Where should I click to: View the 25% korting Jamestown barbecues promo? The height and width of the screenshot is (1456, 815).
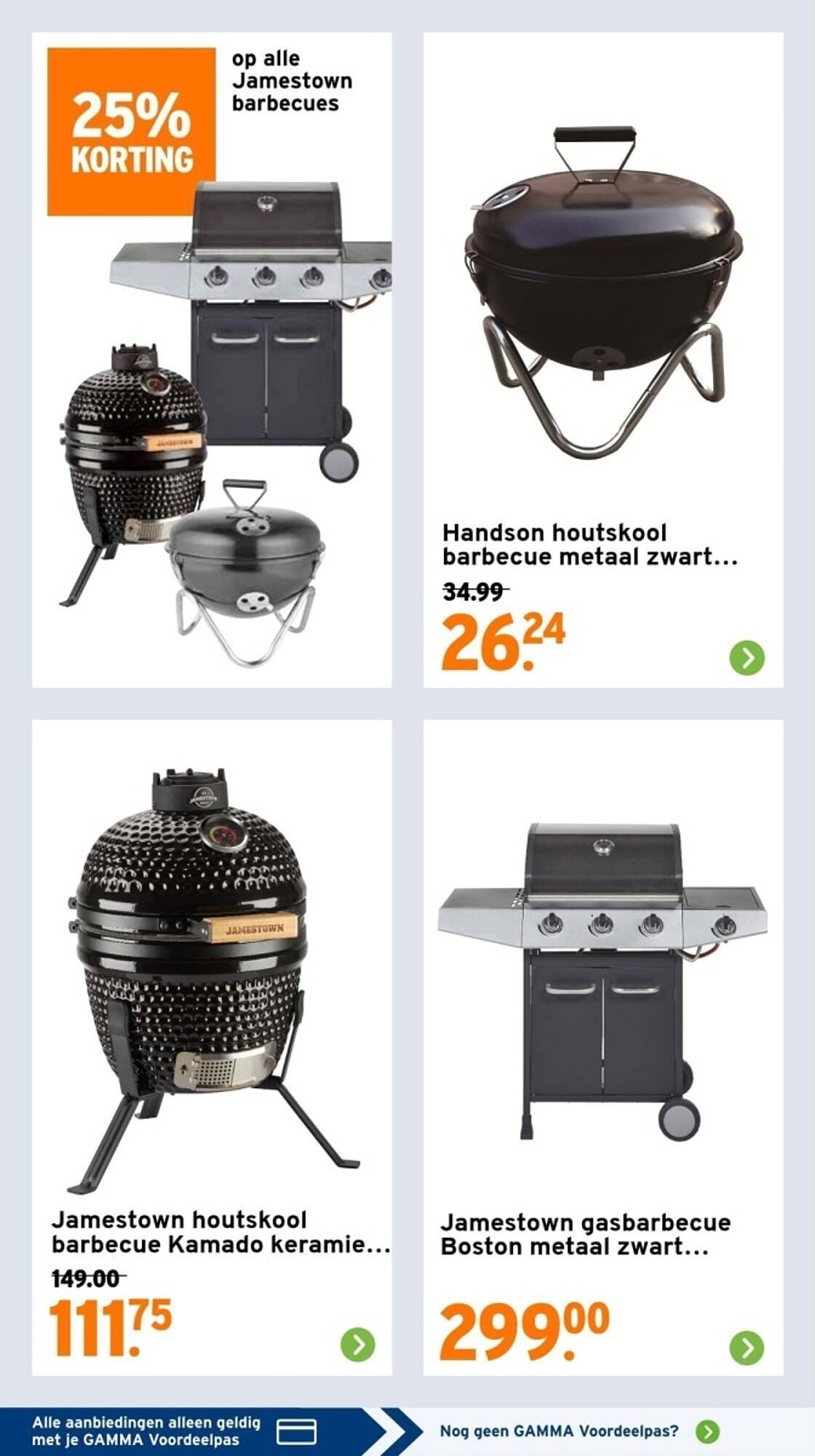point(212,360)
